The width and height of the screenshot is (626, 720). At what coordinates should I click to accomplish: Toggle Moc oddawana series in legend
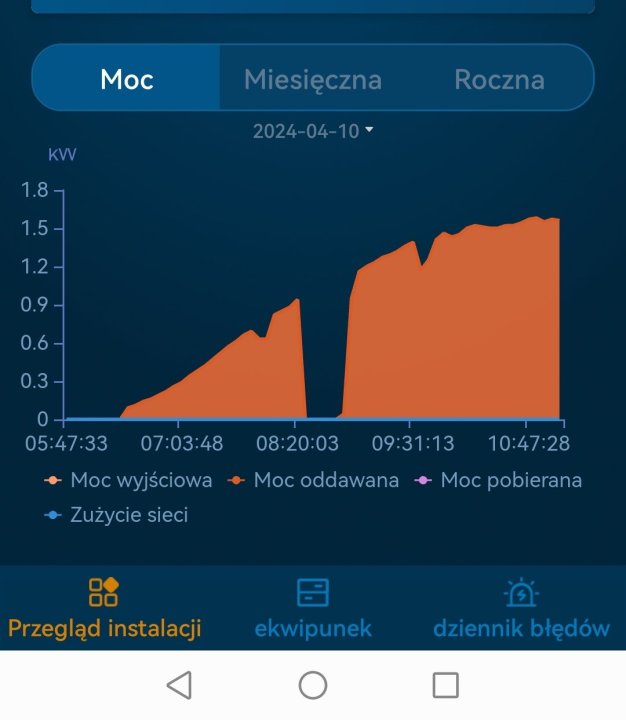coord(314,480)
